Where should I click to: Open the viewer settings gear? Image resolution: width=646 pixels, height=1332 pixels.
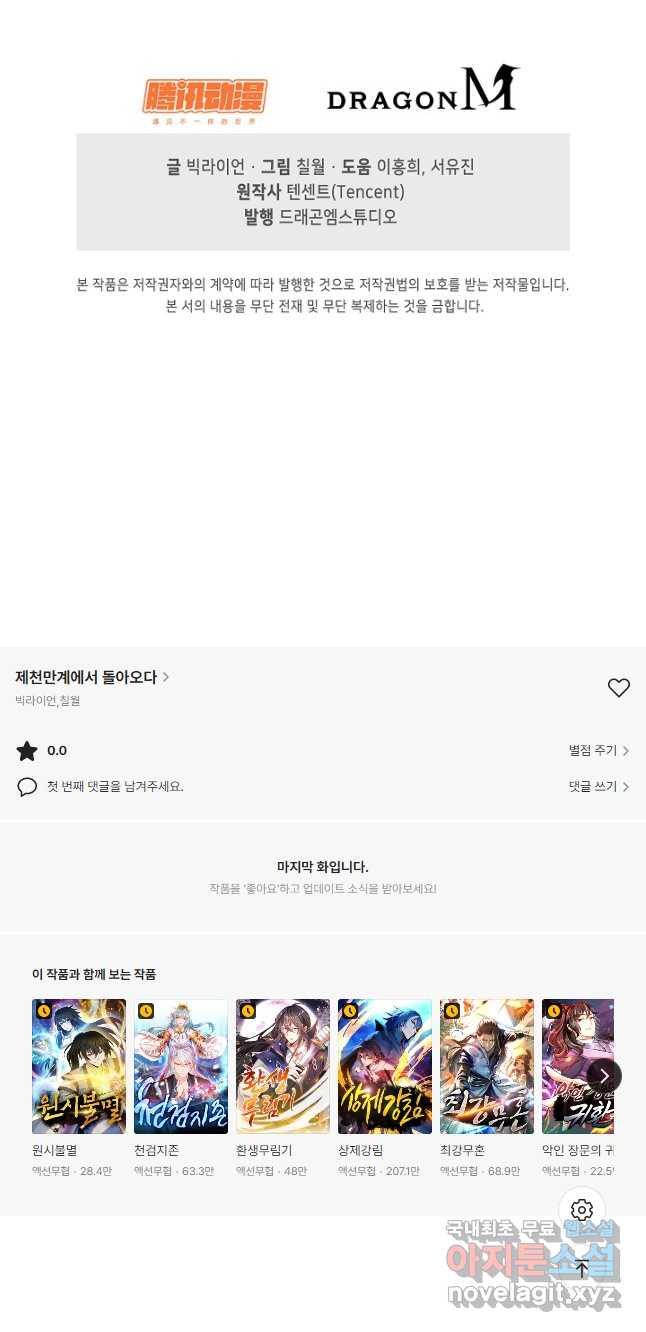582,1211
